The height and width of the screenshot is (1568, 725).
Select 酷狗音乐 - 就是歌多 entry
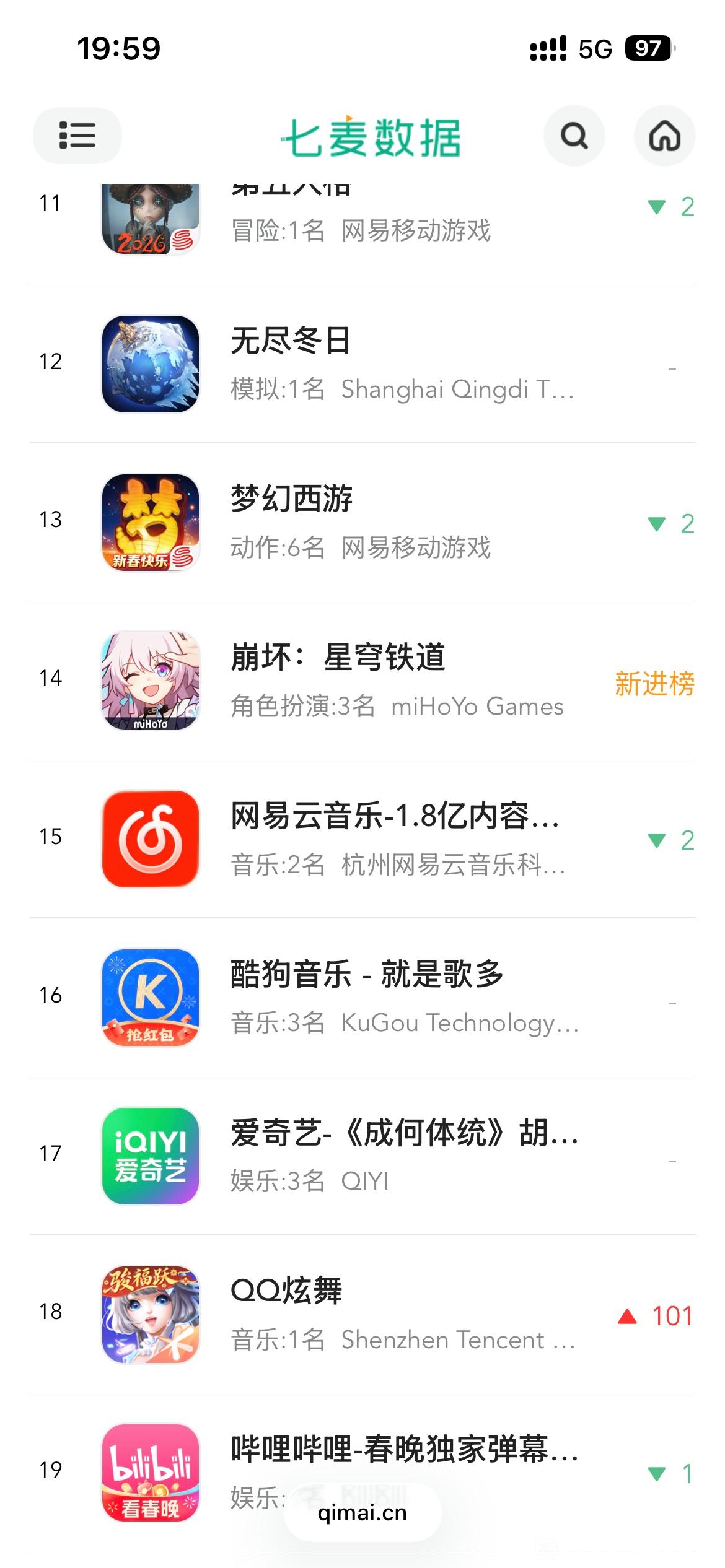(x=362, y=997)
